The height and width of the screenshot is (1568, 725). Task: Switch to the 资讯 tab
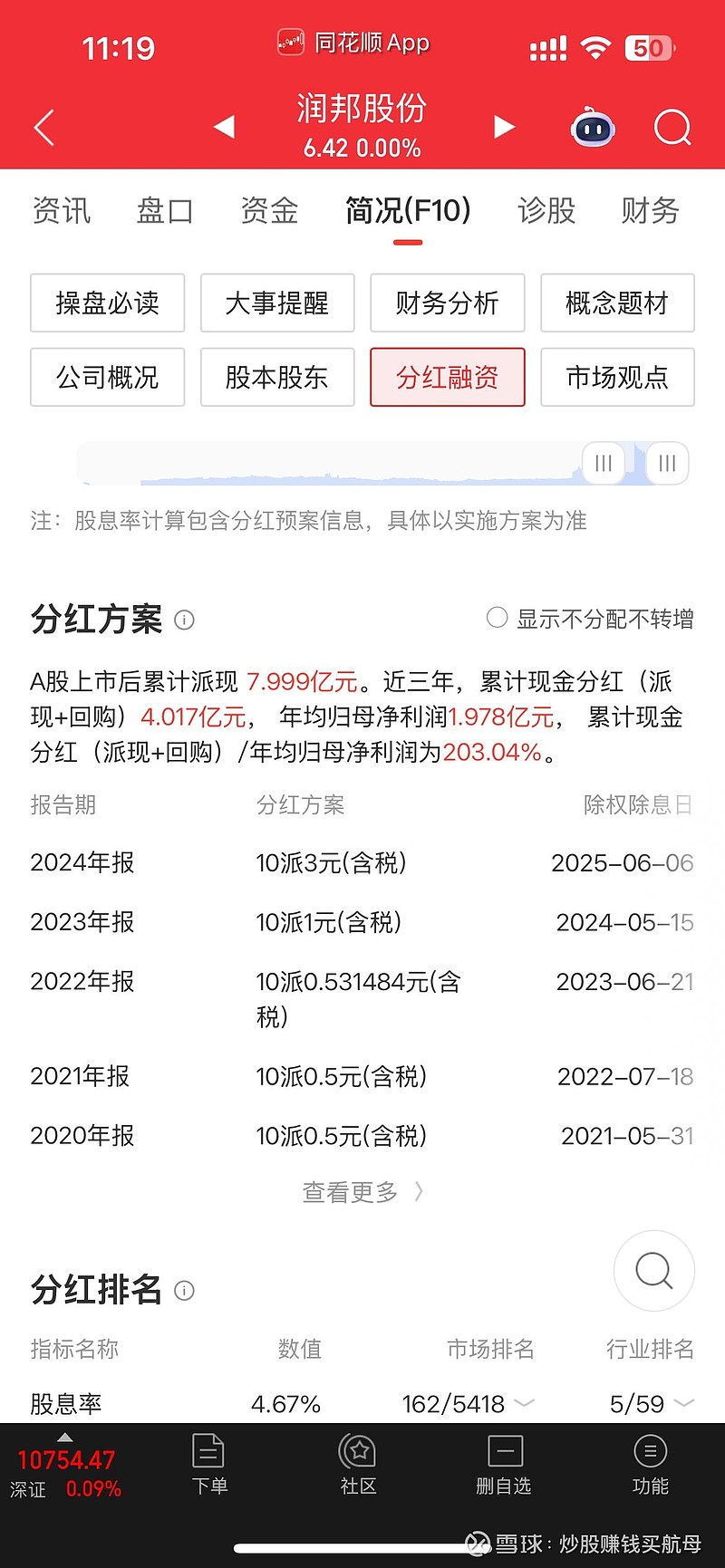[x=62, y=210]
